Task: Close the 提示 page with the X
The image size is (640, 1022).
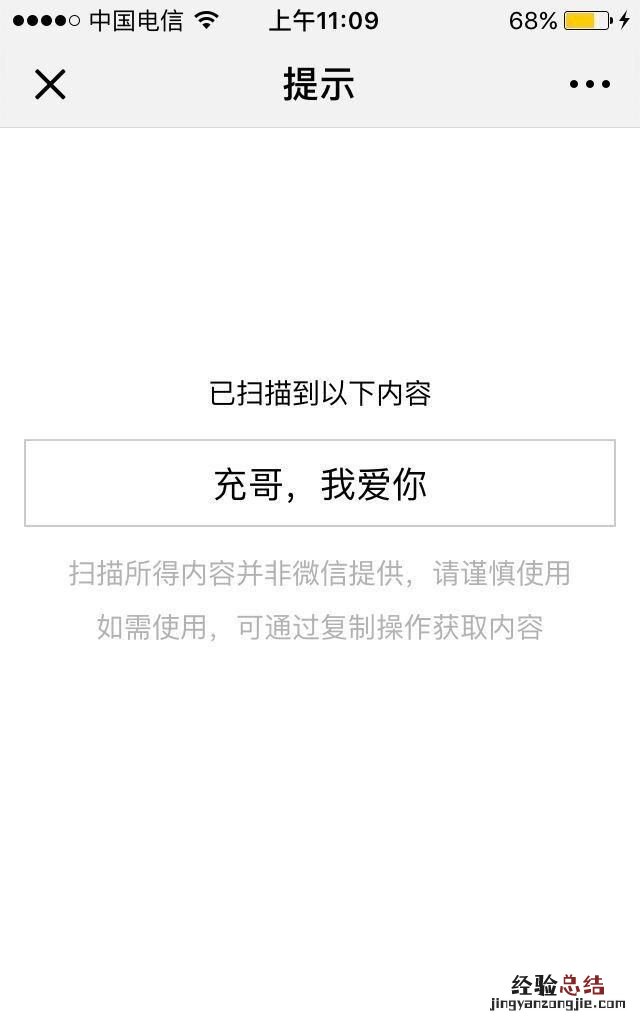Action: pyautogui.click(x=49, y=85)
